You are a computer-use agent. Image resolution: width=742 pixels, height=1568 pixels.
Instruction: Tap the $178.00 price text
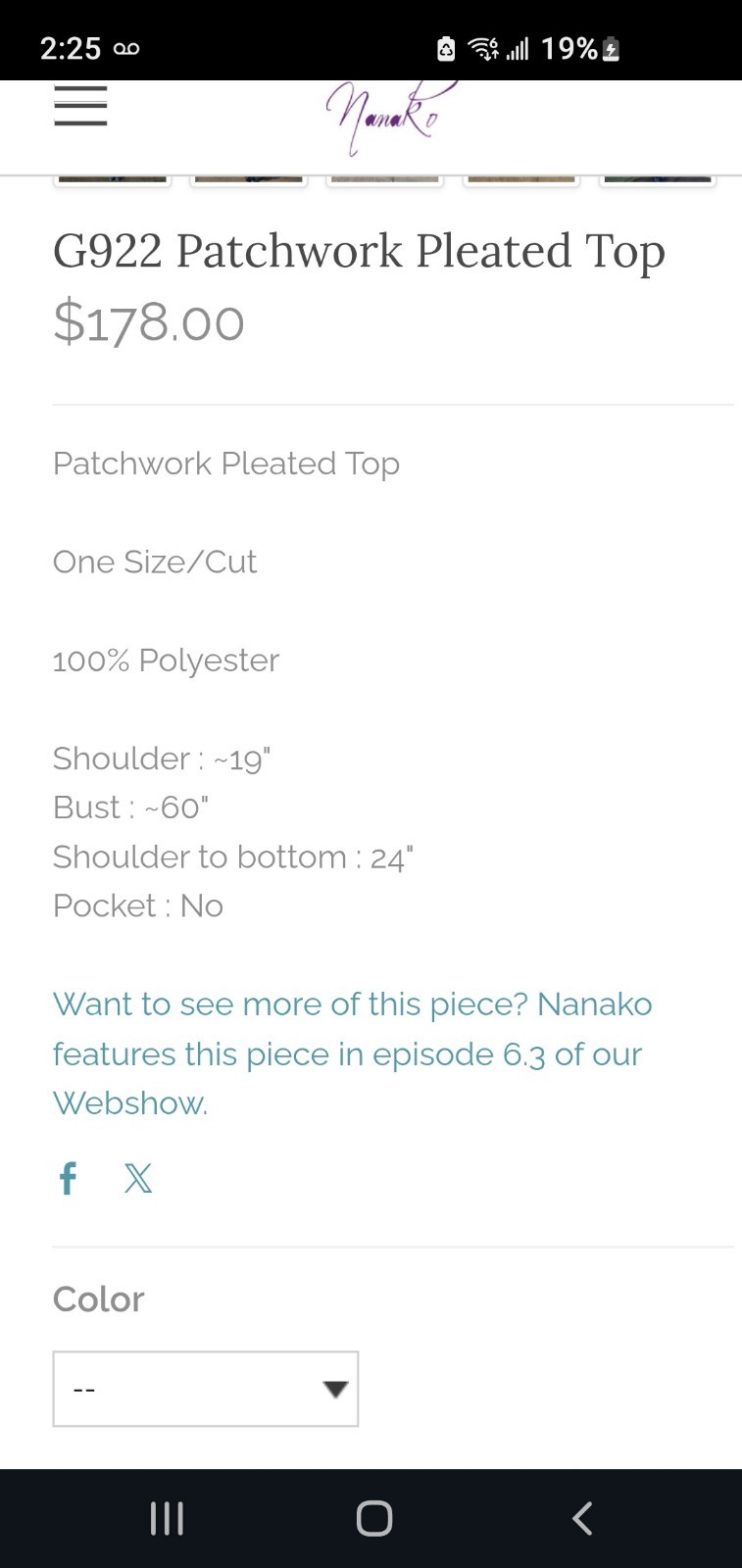pos(149,321)
